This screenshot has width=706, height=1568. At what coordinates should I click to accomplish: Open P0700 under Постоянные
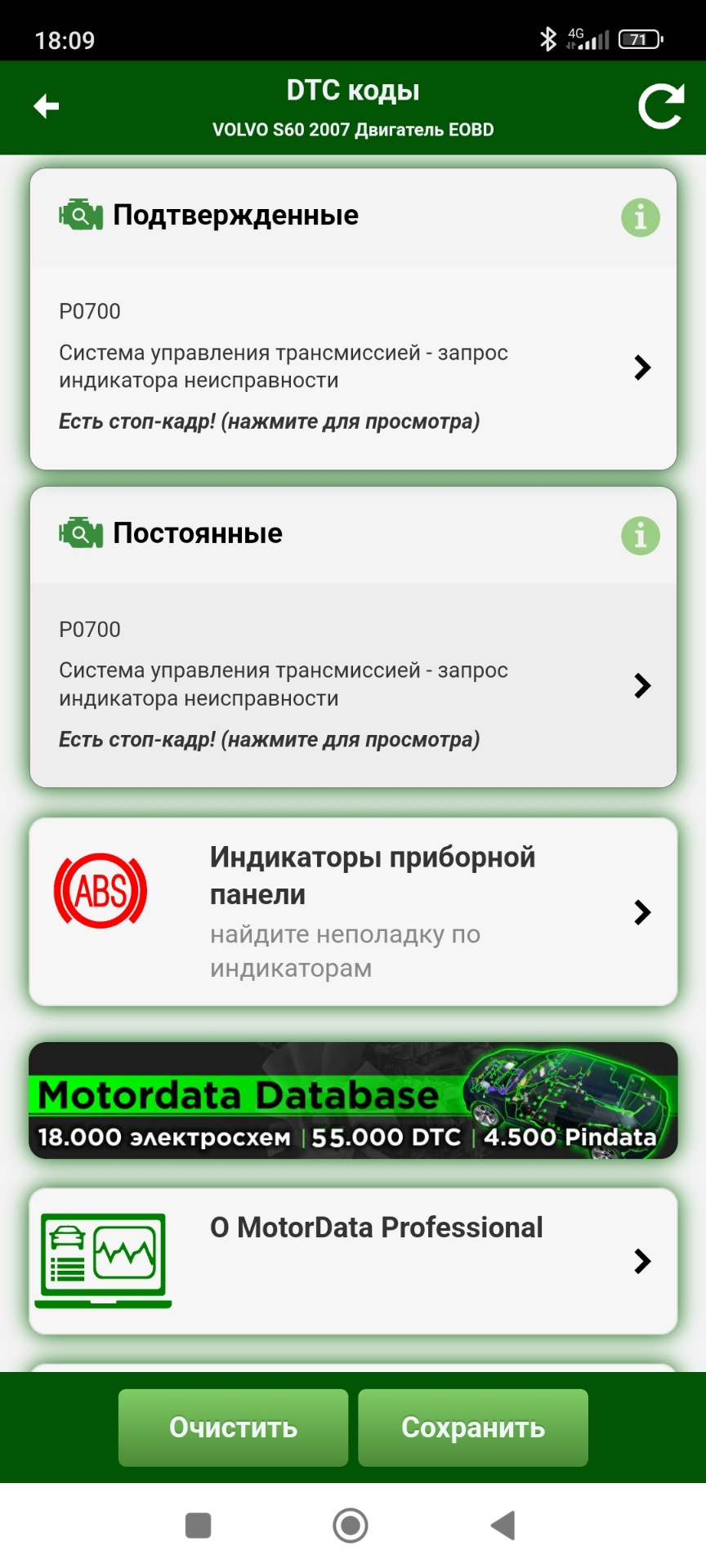[353, 684]
